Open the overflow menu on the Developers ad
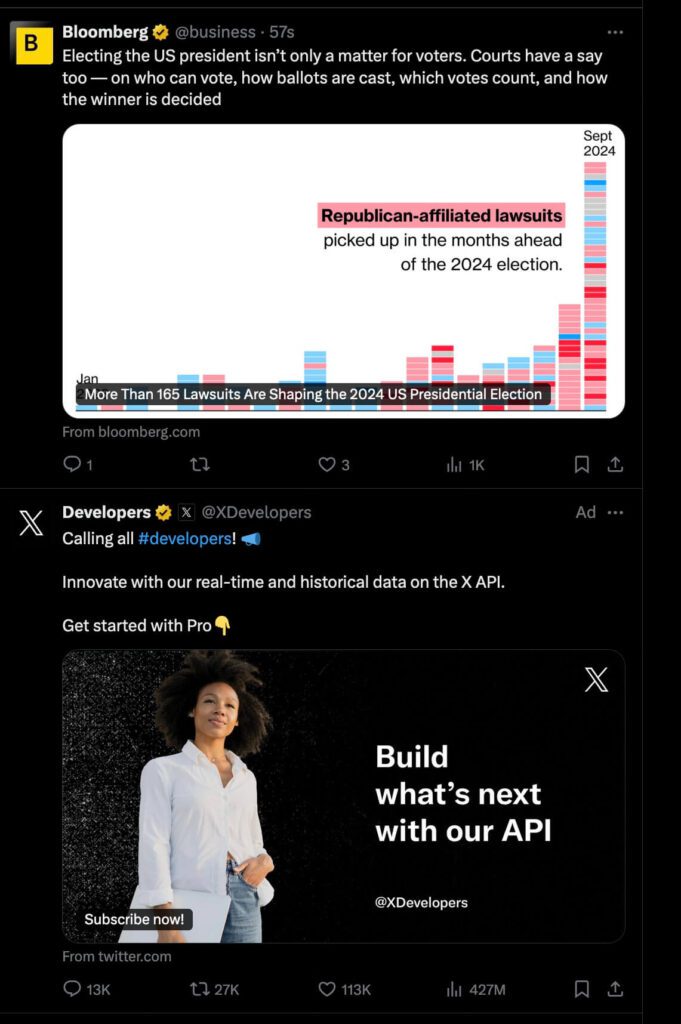This screenshot has height=1024, width=681. pos(615,512)
